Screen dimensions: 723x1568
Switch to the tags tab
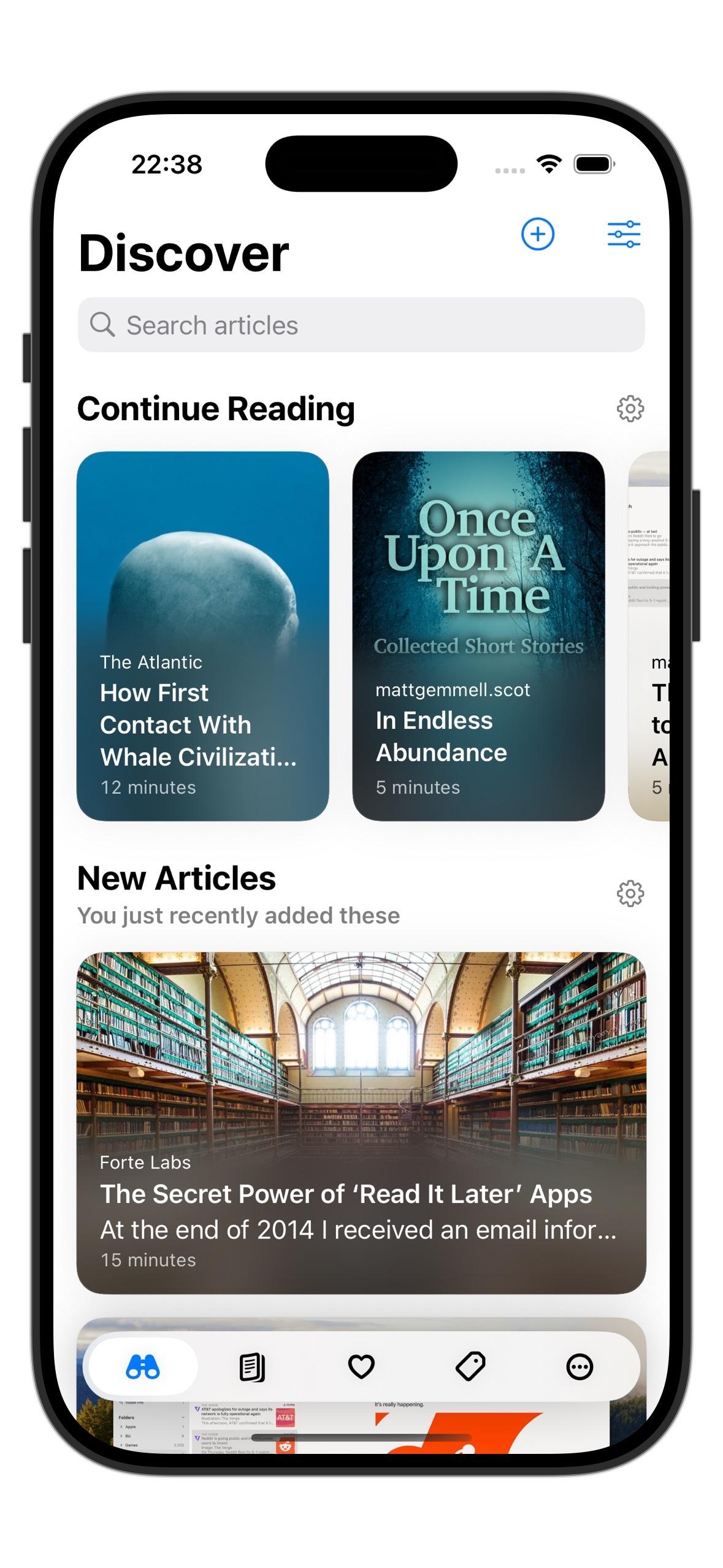click(x=470, y=1367)
